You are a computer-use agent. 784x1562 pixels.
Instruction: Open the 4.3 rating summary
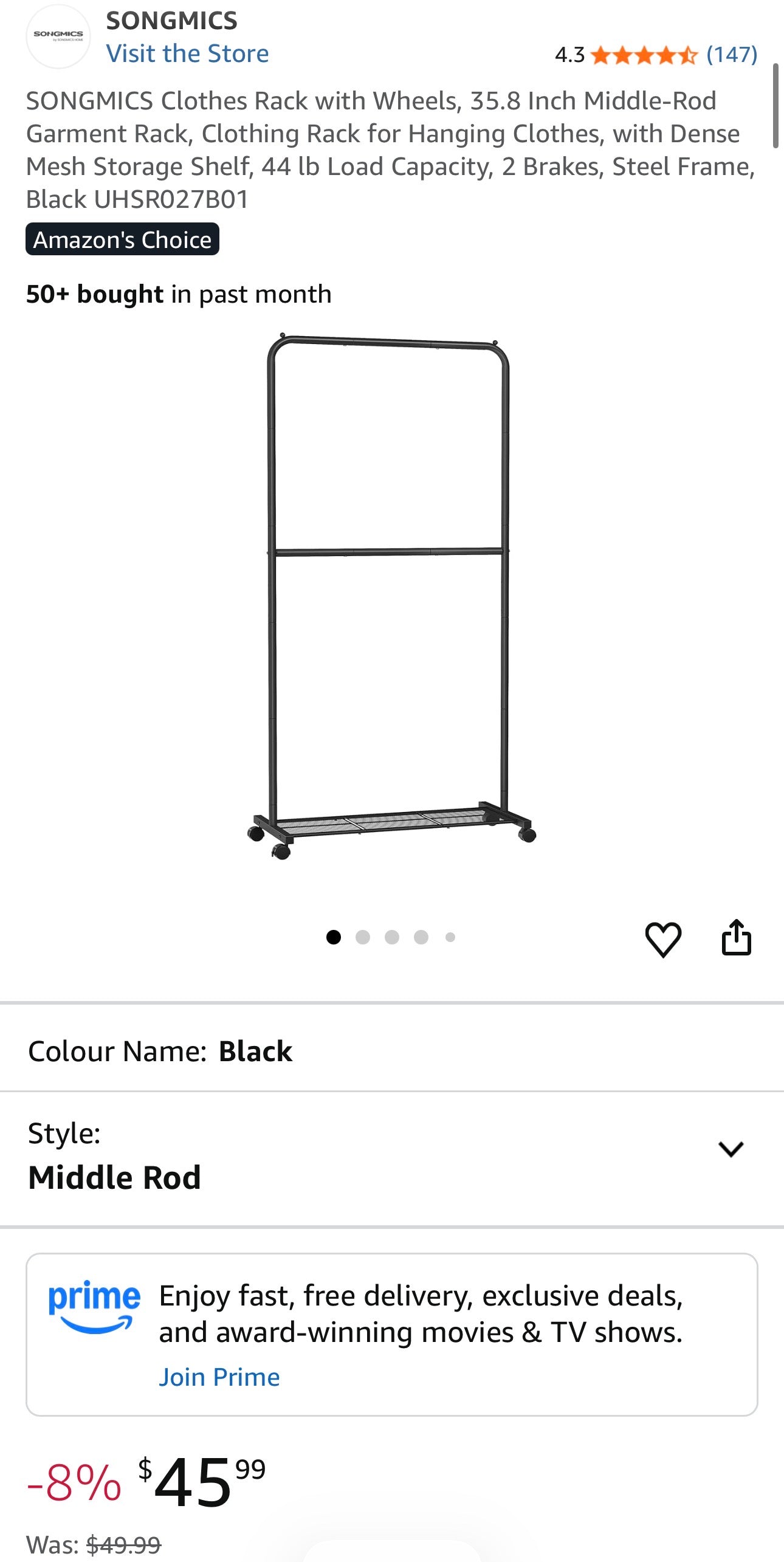click(569, 55)
